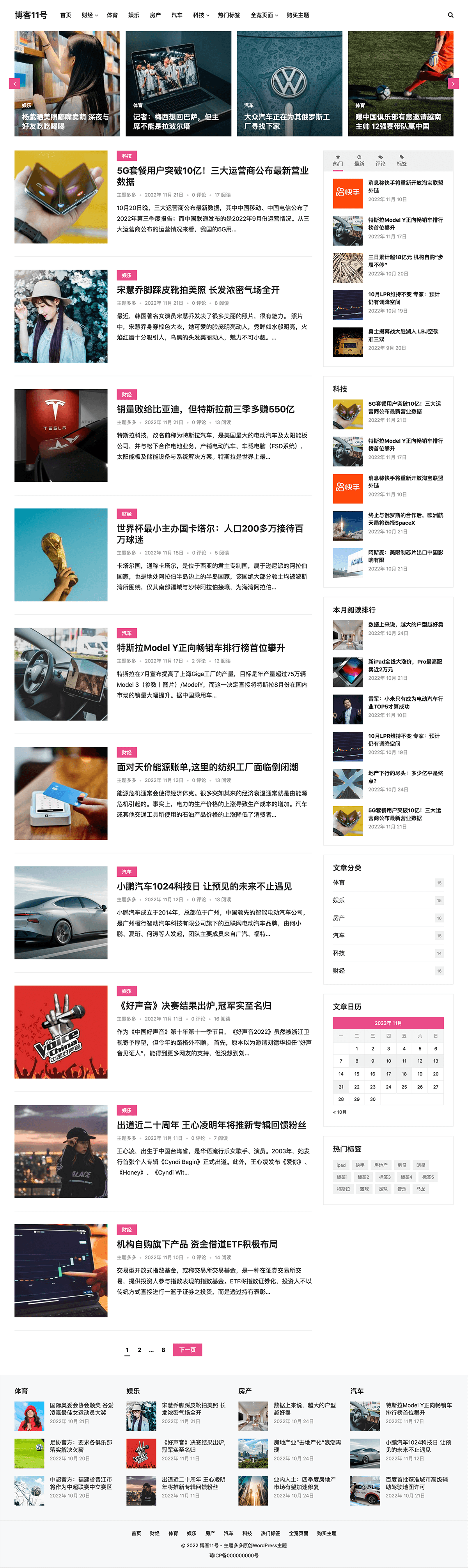
Task: Tap the 房地产 tag chip
Action: point(380,1165)
